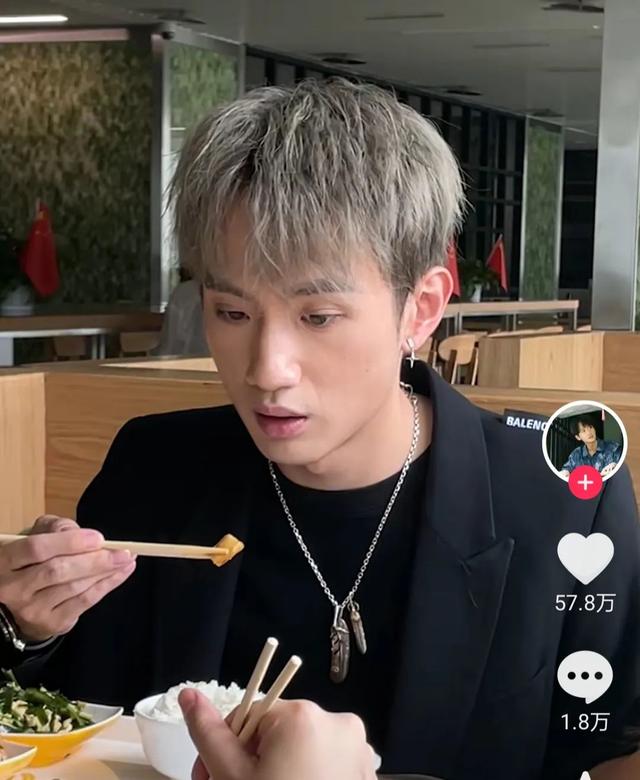Follow the creator with the red plus button
Image resolution: width=640 pixels, height=780 pixels.
(585, 482)
